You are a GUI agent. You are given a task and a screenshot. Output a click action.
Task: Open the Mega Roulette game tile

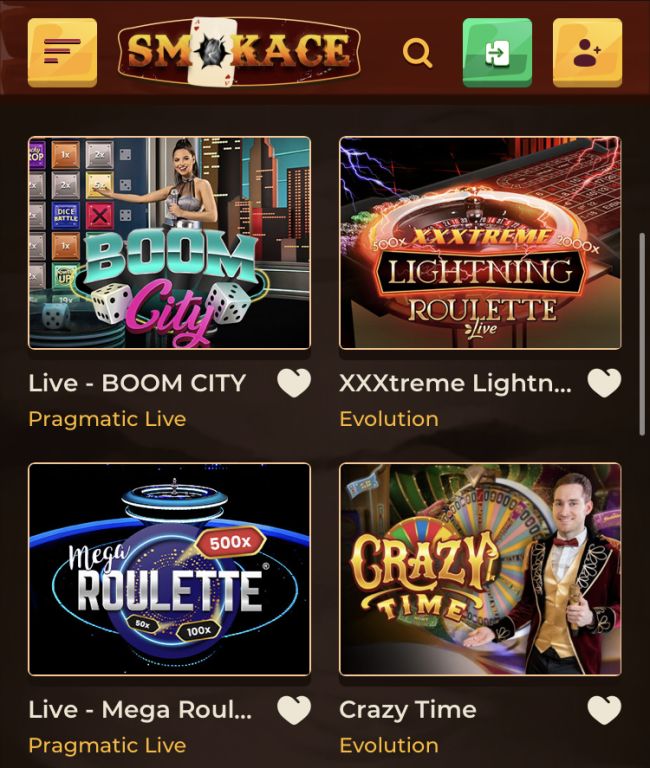169,568
